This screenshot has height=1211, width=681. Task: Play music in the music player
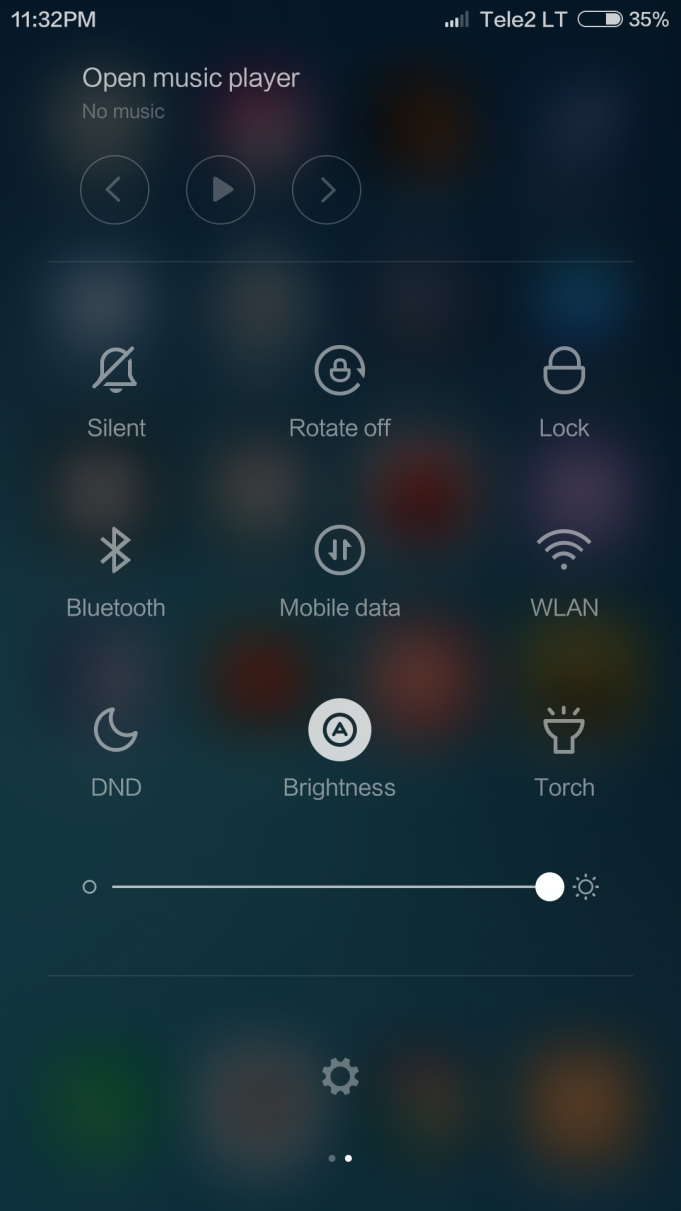tap(221, 190)
